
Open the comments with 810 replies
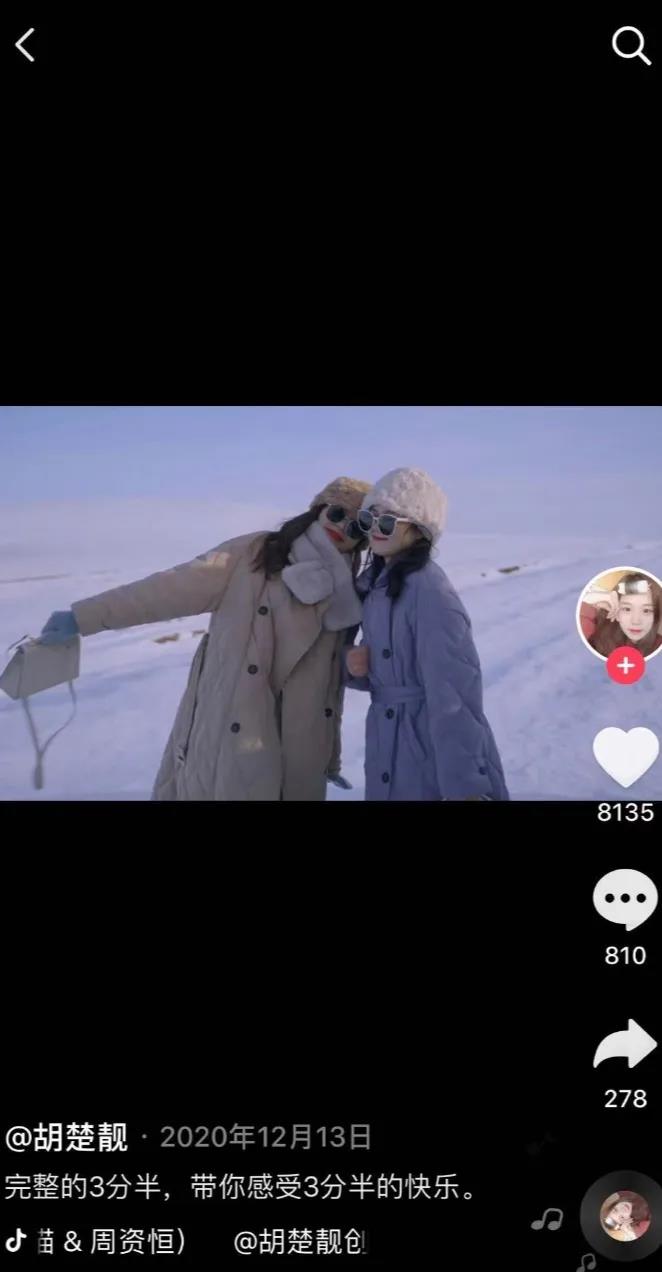(625, 900)
